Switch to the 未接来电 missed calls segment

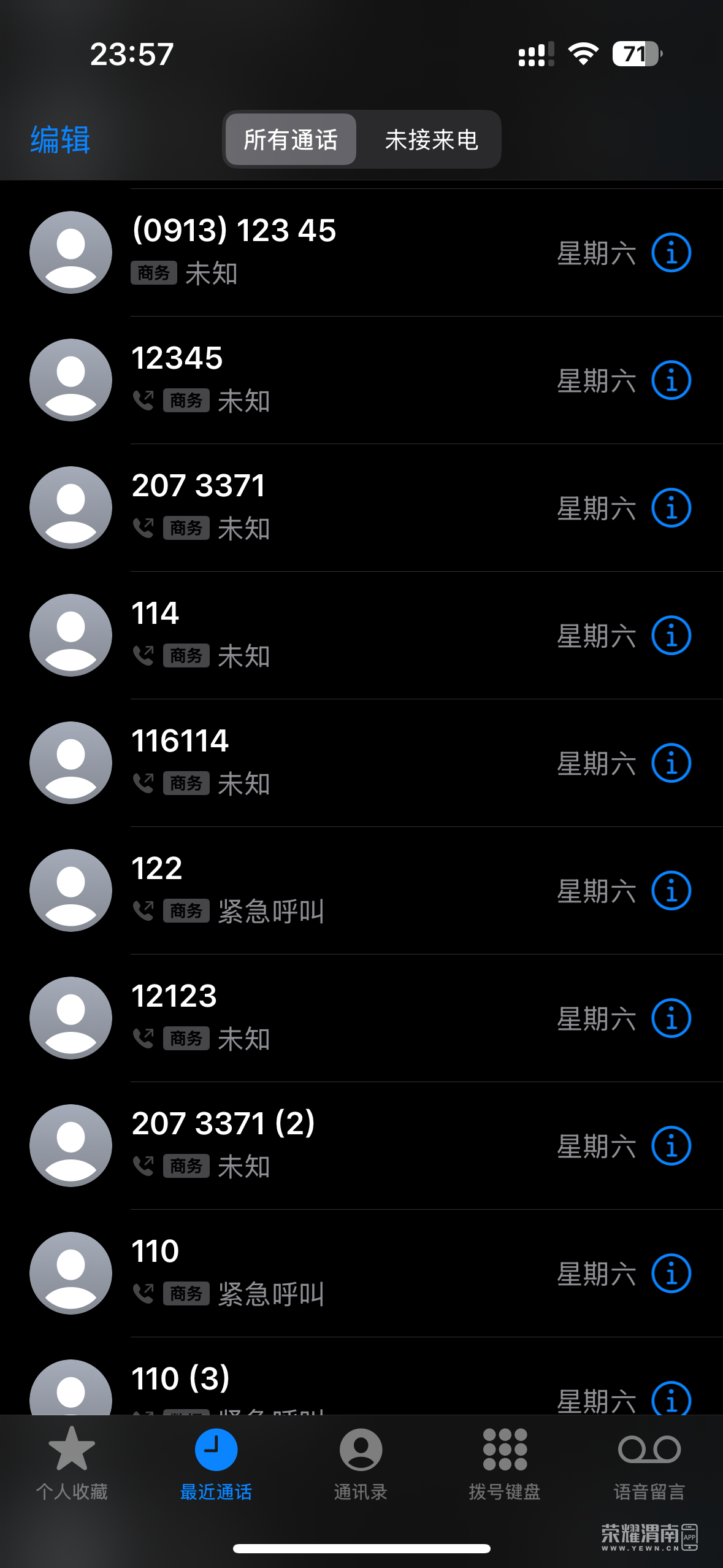click(431, 140)
